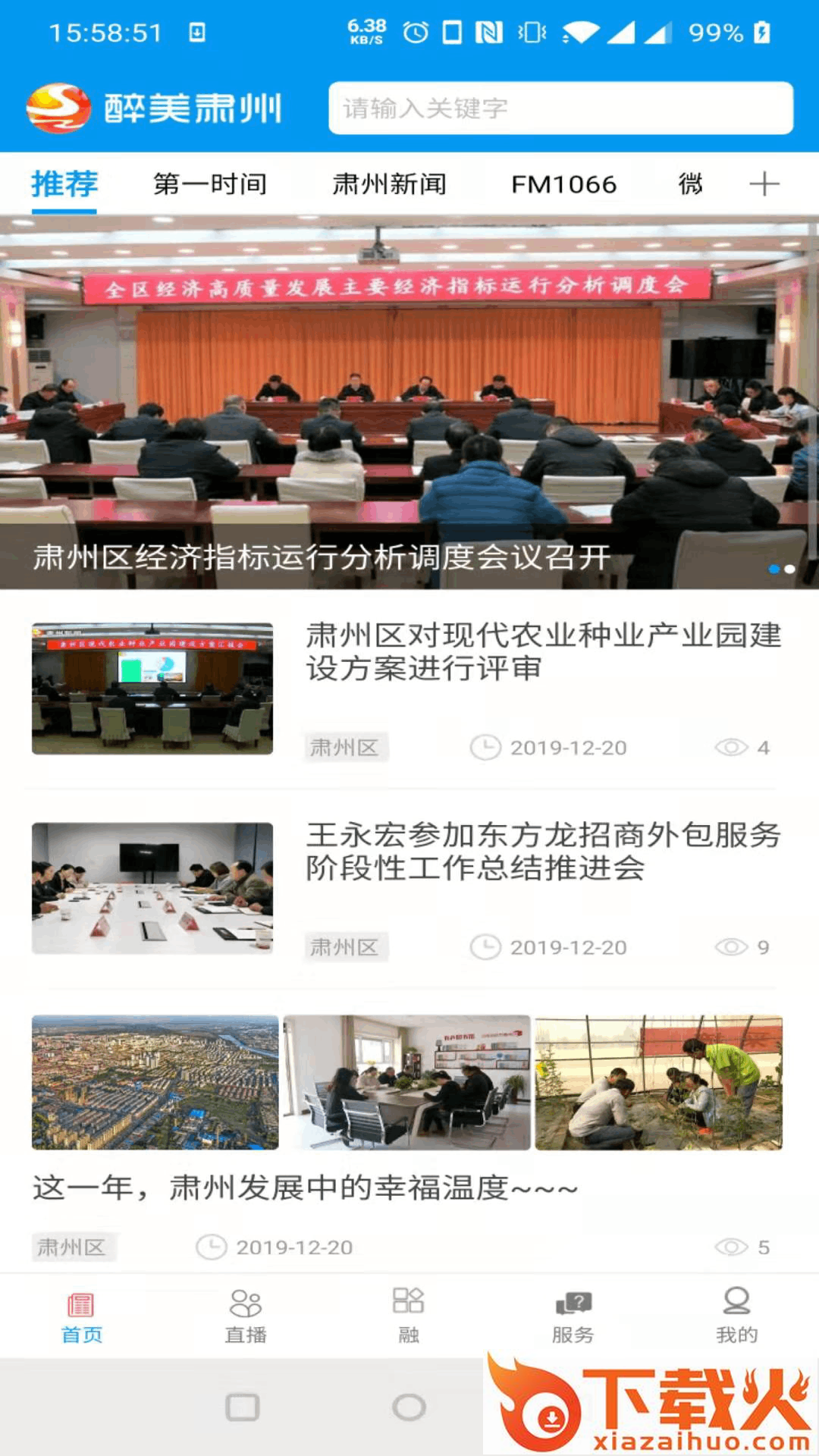Switch to the 直播 tab
This screenshot has width=819, height=1456.
click(246, 1317)
